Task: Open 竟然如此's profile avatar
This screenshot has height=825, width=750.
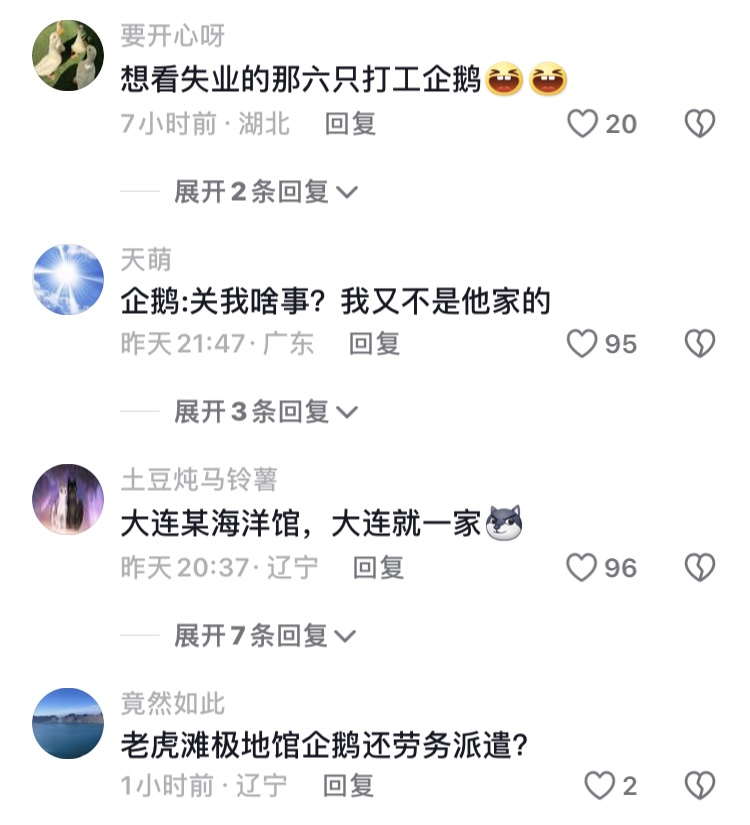Action: tap(68, 723)
